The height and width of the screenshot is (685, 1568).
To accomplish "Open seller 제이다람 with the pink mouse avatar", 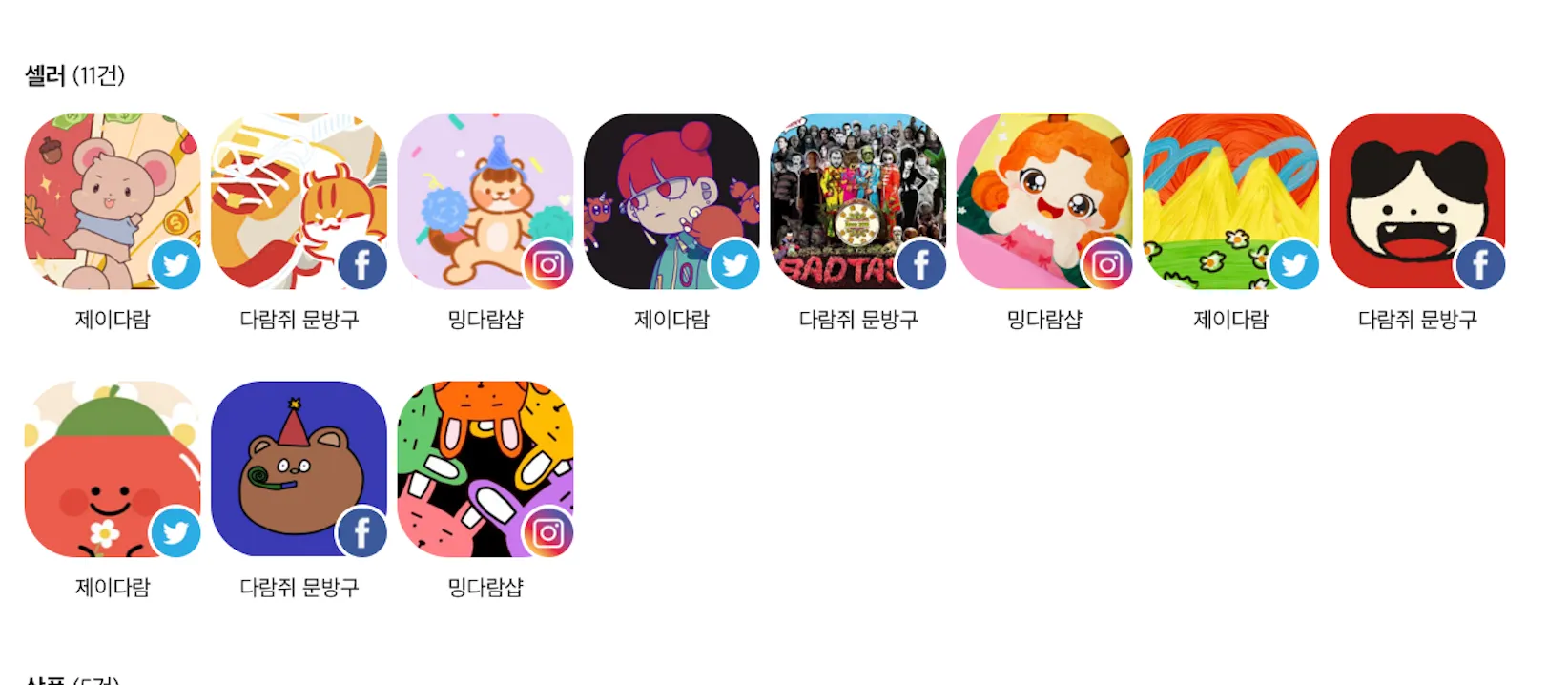I will [x=113, y=201].
